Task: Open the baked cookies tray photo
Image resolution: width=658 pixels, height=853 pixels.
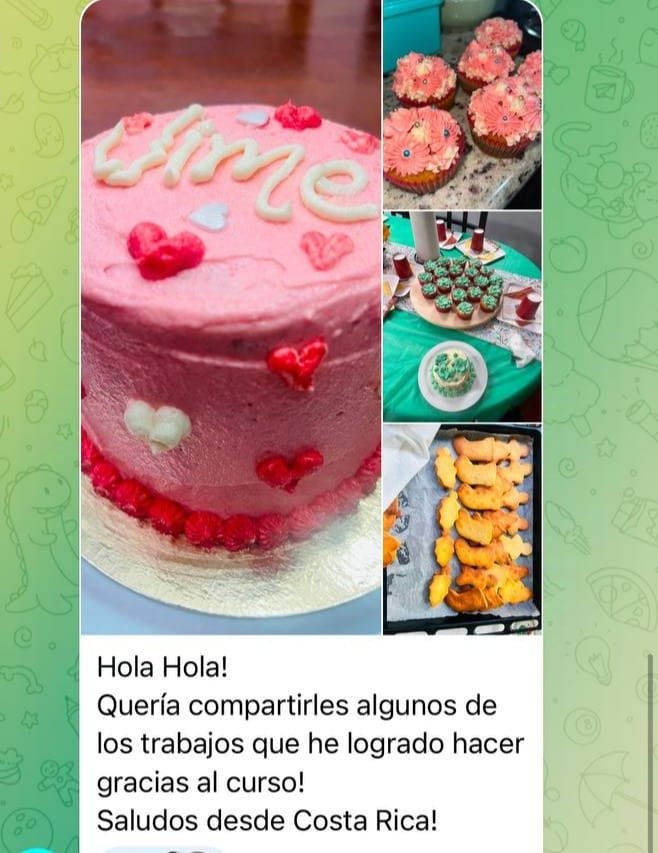Action: (x=462, y=529)
